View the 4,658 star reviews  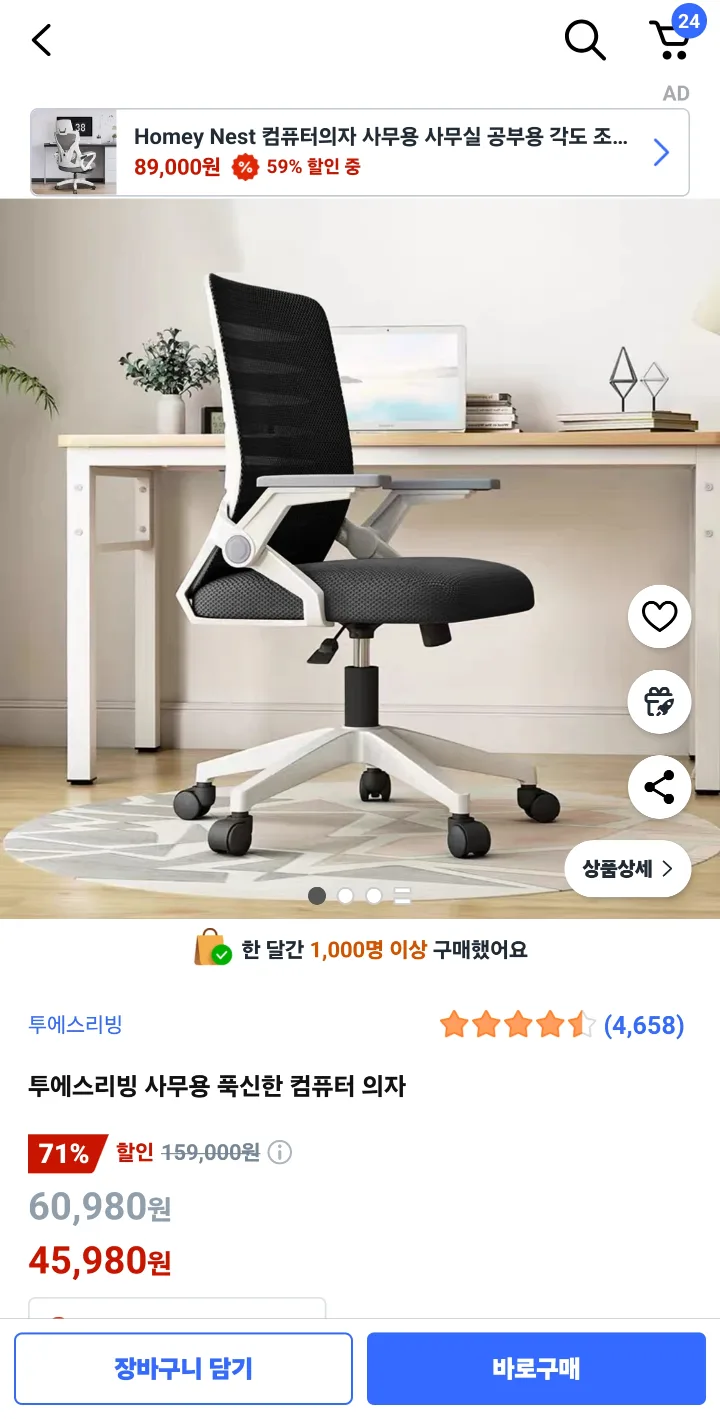[x=562, y=1025]
